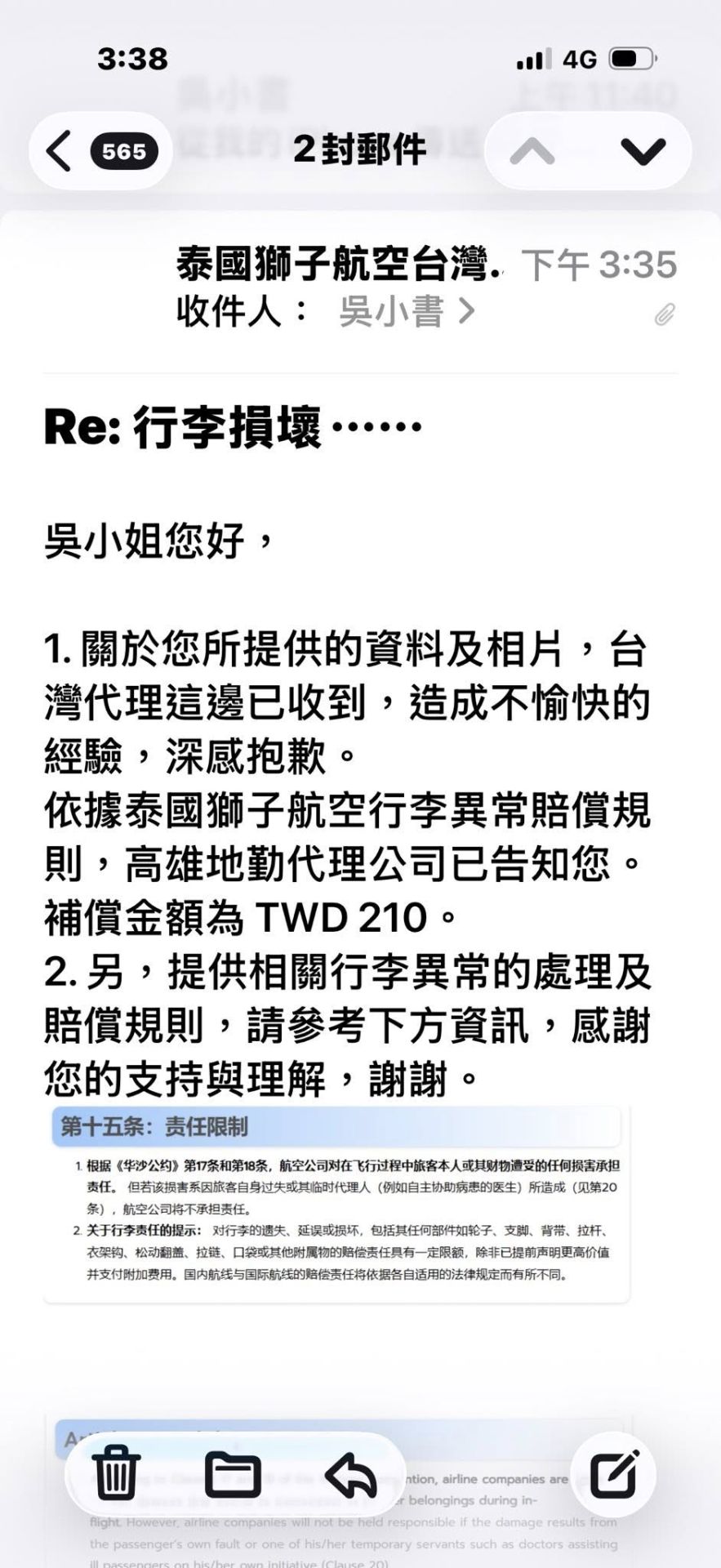Jump to the previous email with up arrow
Screen dimensions: 721x1568
coord(532,152)
